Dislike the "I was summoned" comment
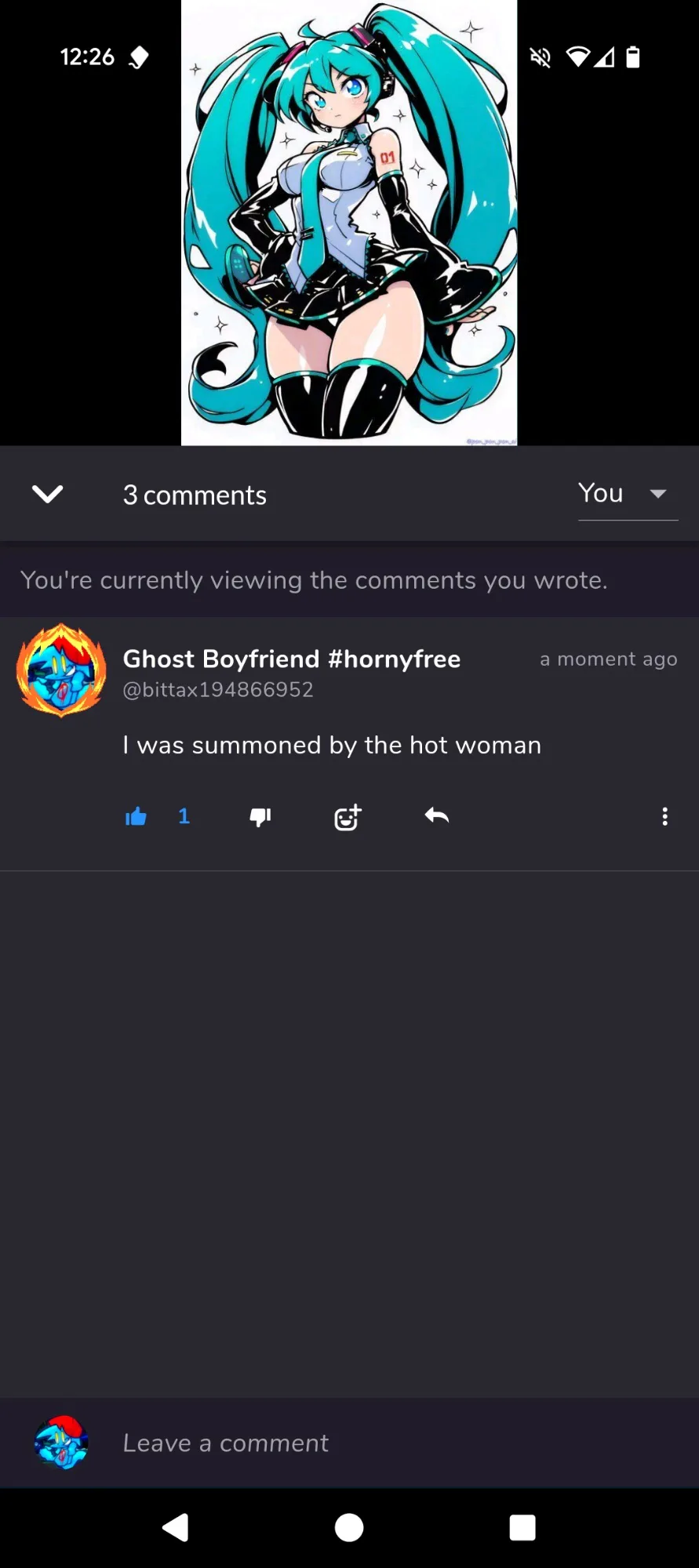Screen dimensions: 699x1568 [x=260, y=817]
